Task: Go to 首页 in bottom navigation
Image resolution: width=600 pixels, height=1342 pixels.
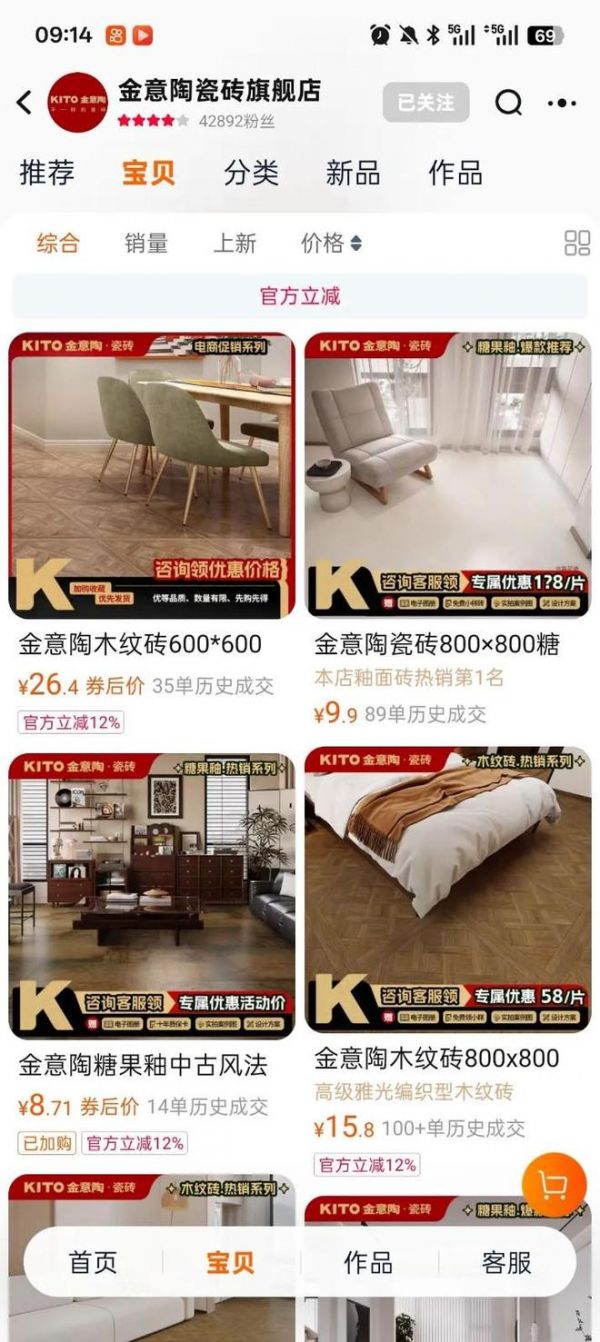Action: [x=93, y=1262]
